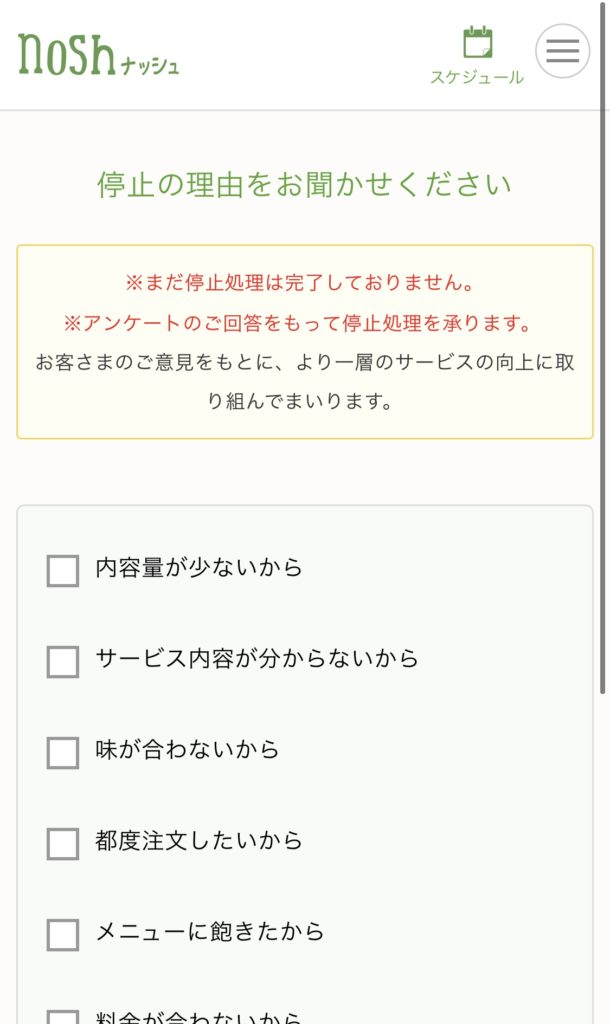Screen dimensions: 610x1024
Task: Mark 都度注文したいから as reason
Action: pos(63,843)
